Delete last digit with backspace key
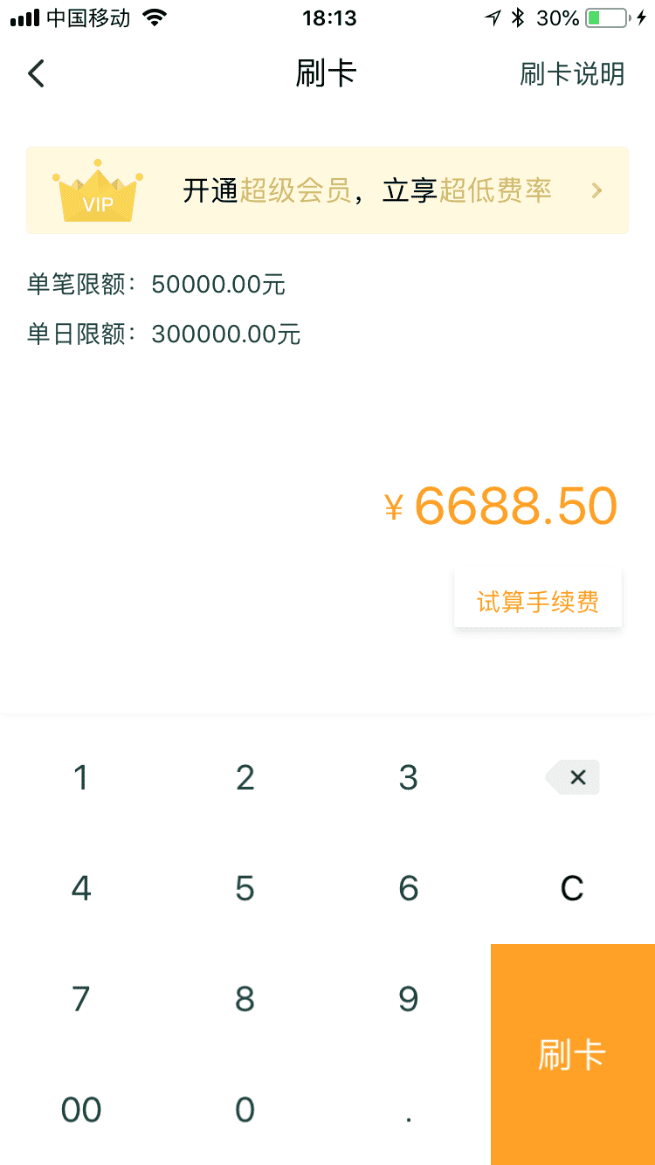 572,777
